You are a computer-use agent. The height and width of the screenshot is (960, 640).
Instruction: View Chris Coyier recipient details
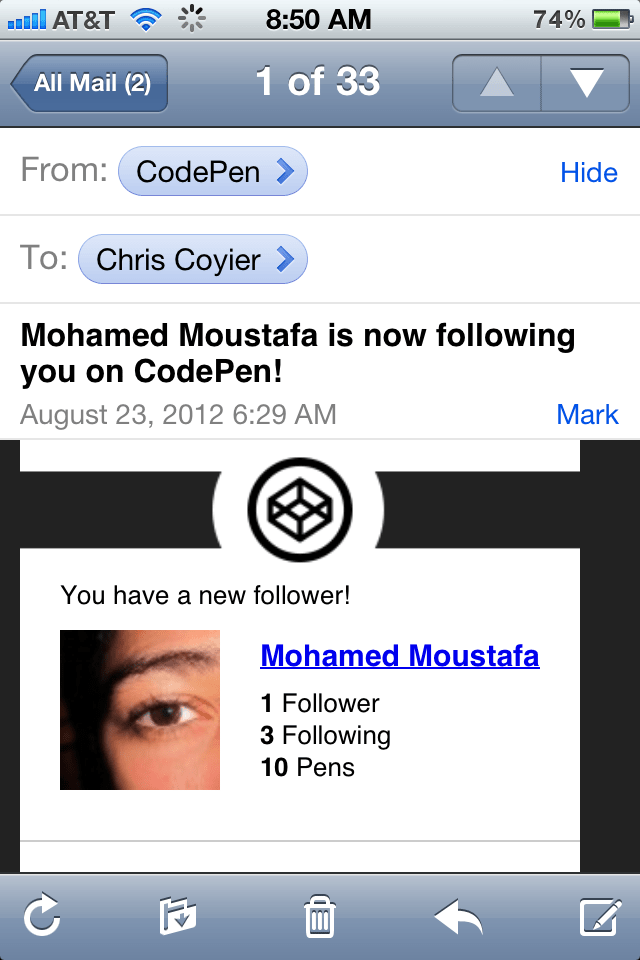(192, 260)
